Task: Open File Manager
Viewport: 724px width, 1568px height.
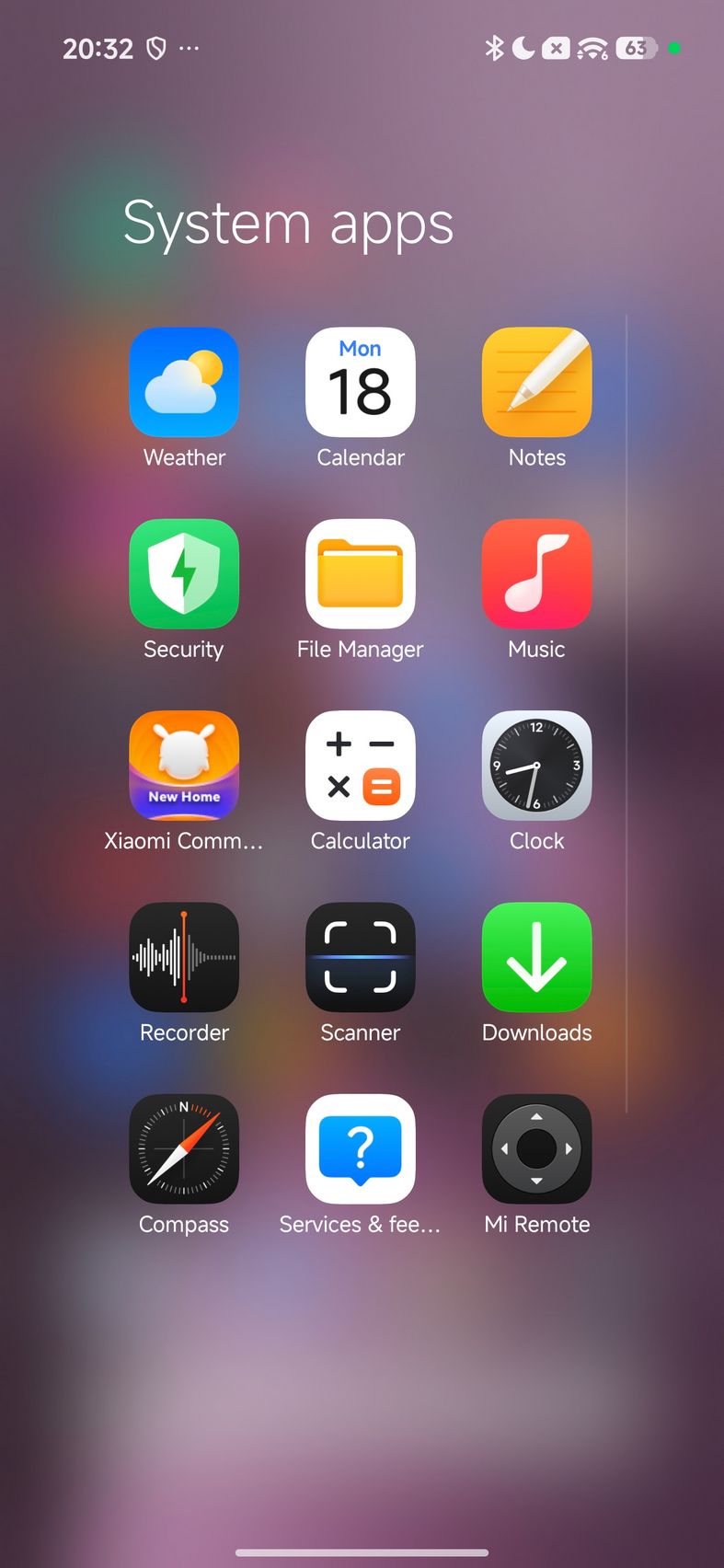Action: tap(361, 573)
